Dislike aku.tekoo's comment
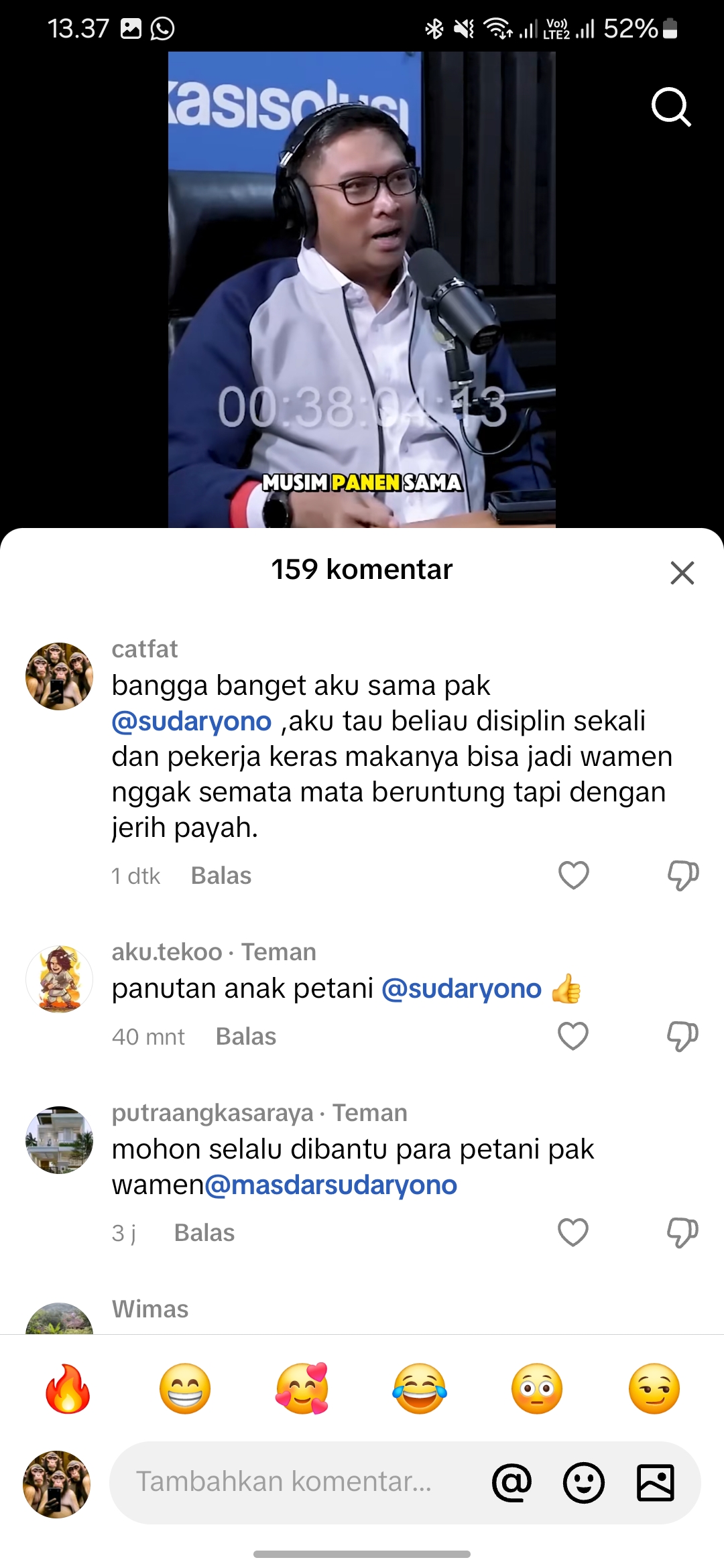Viewport: 724px width, 1568px height. [682, 1036]
